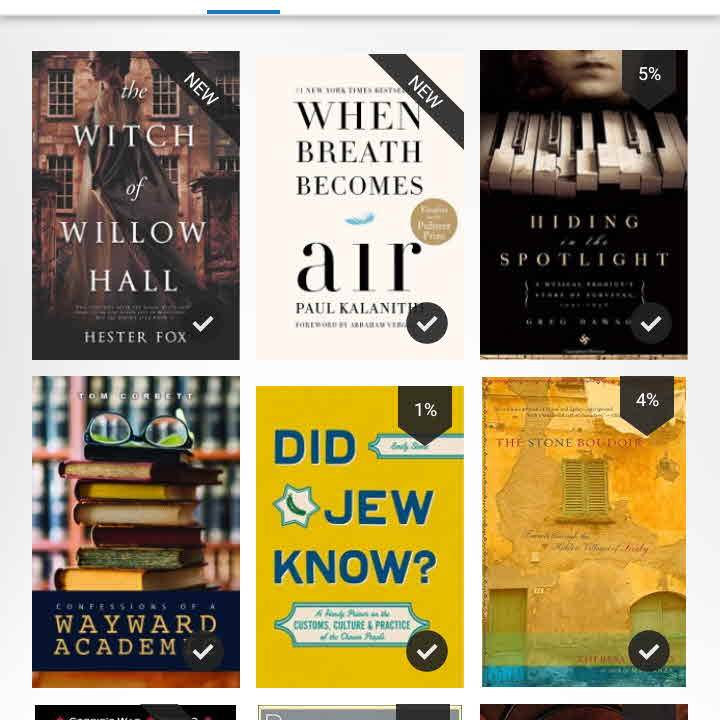
Task: Tap checkmark on Confessions of a Wayward Academic
Action: tap(203, 652)
